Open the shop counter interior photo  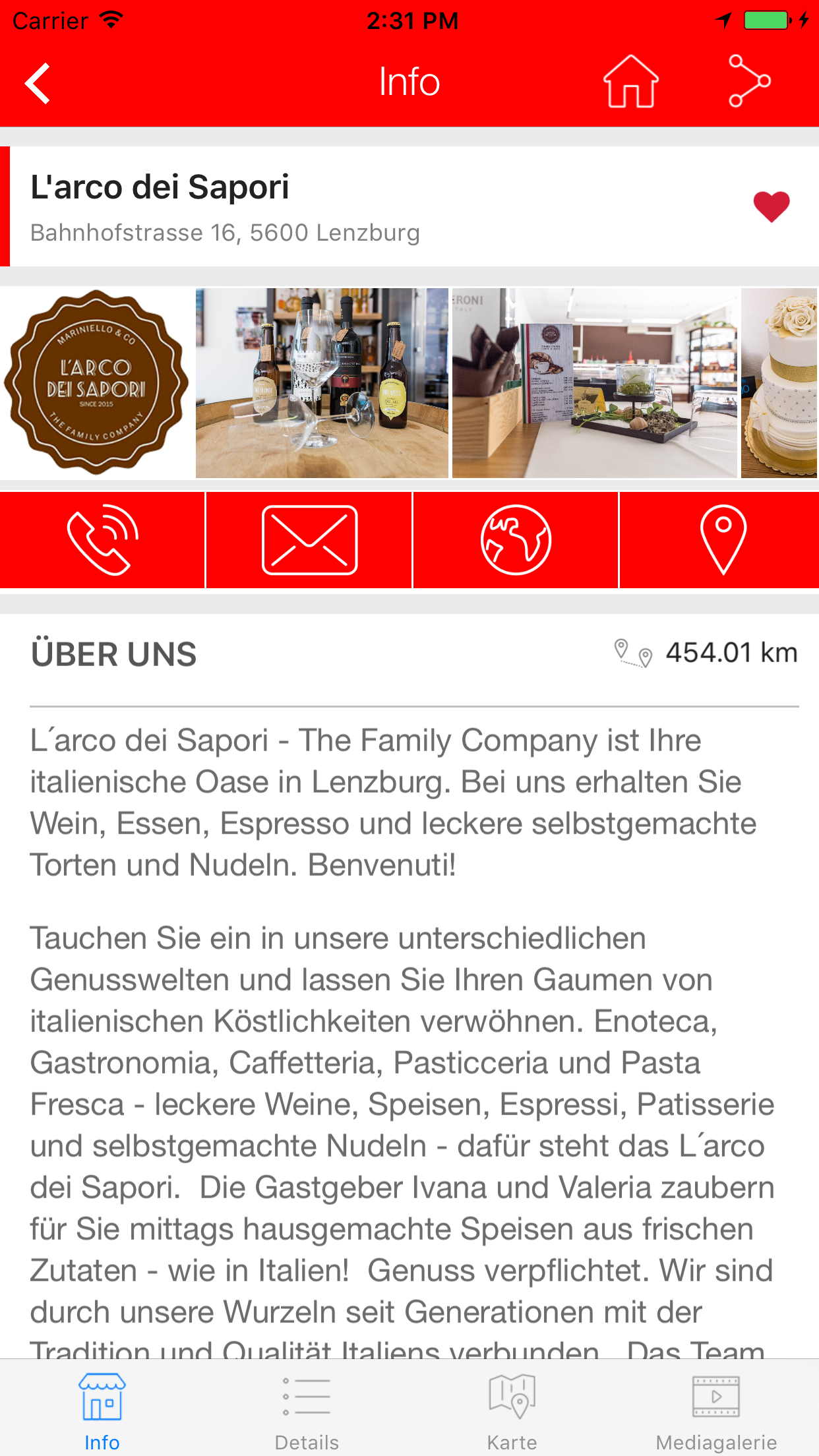594,383
